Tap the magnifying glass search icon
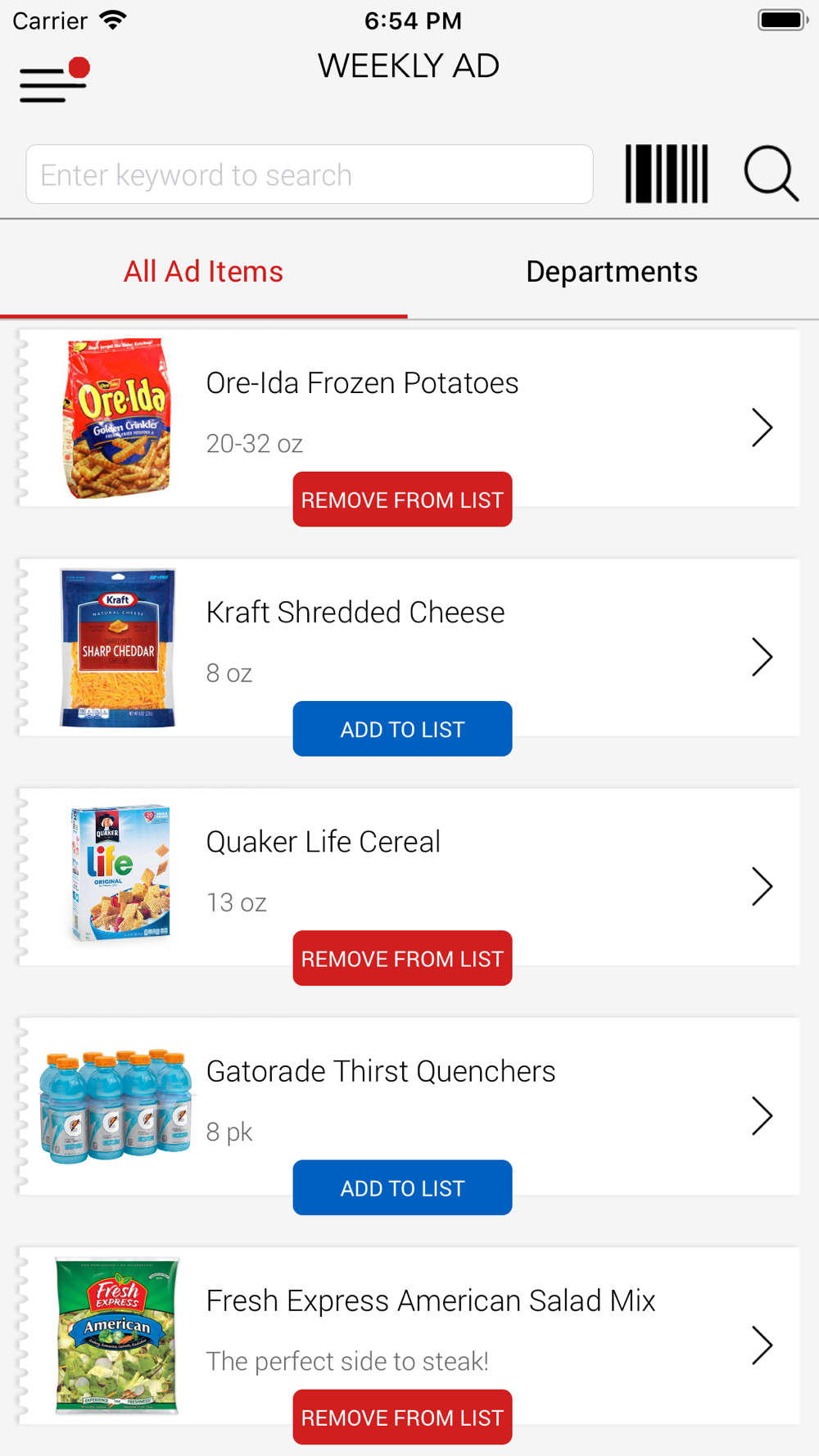 click(x=770, y=174)
